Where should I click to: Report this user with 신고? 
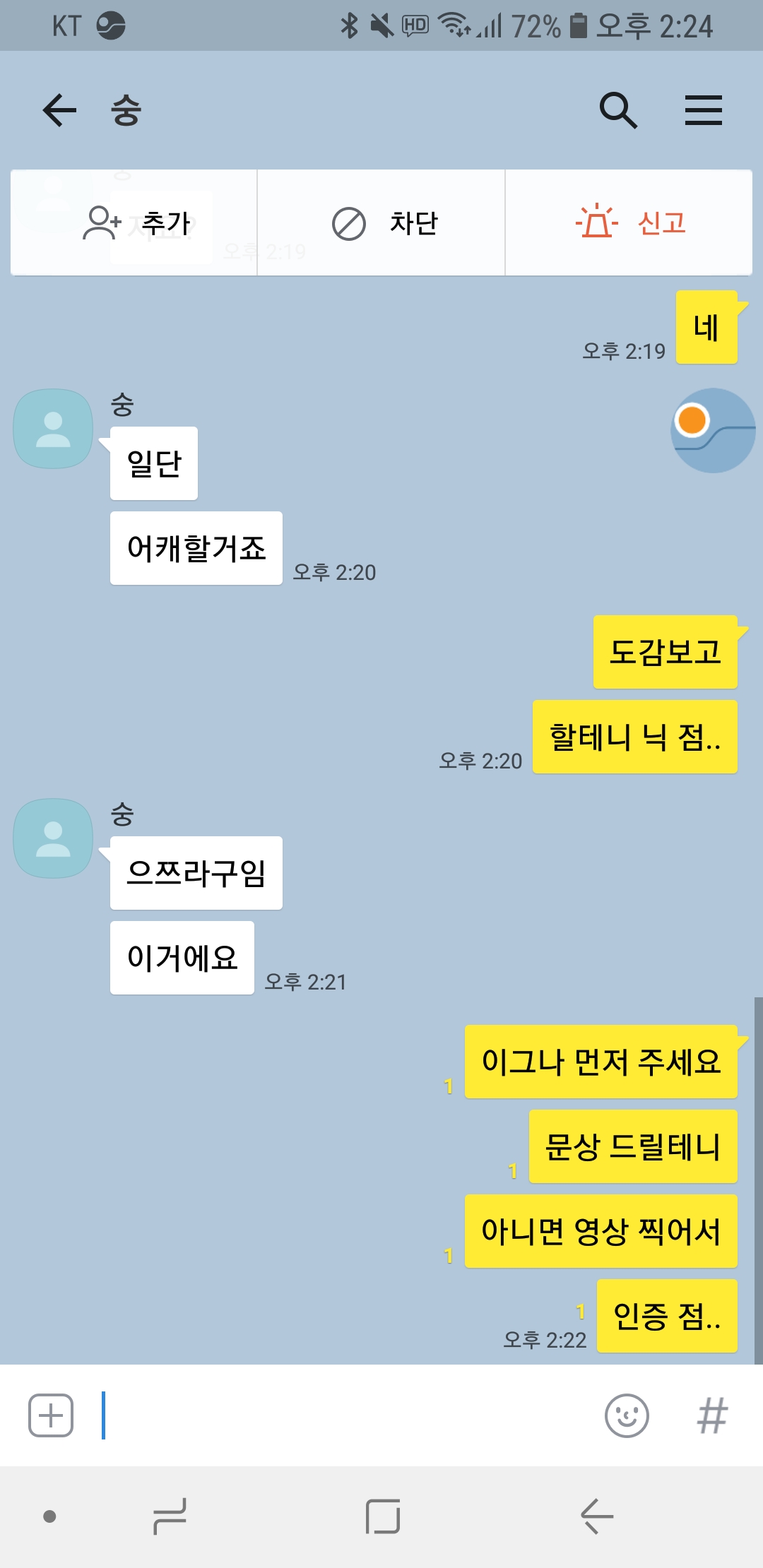coord(629,223)
